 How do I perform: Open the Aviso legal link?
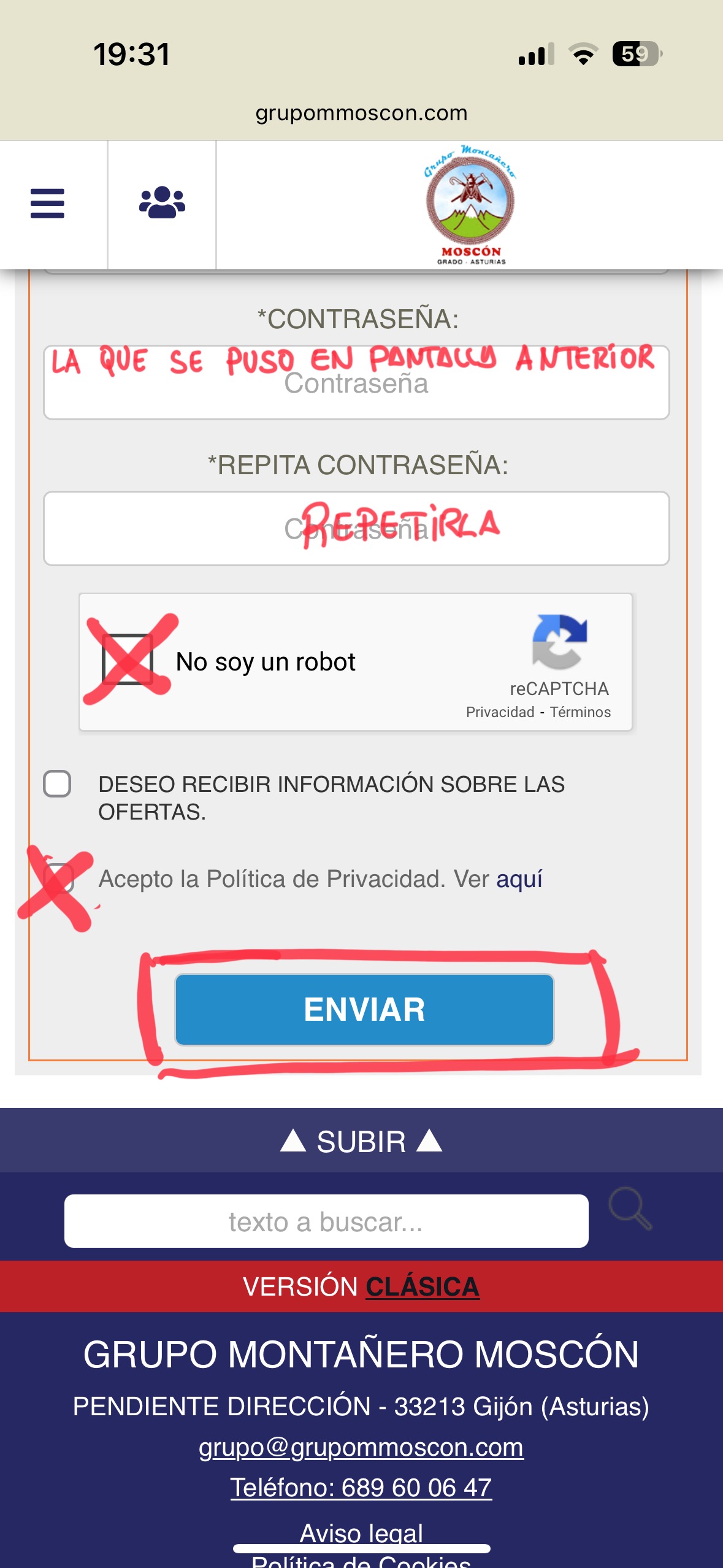click(361, 1532)
